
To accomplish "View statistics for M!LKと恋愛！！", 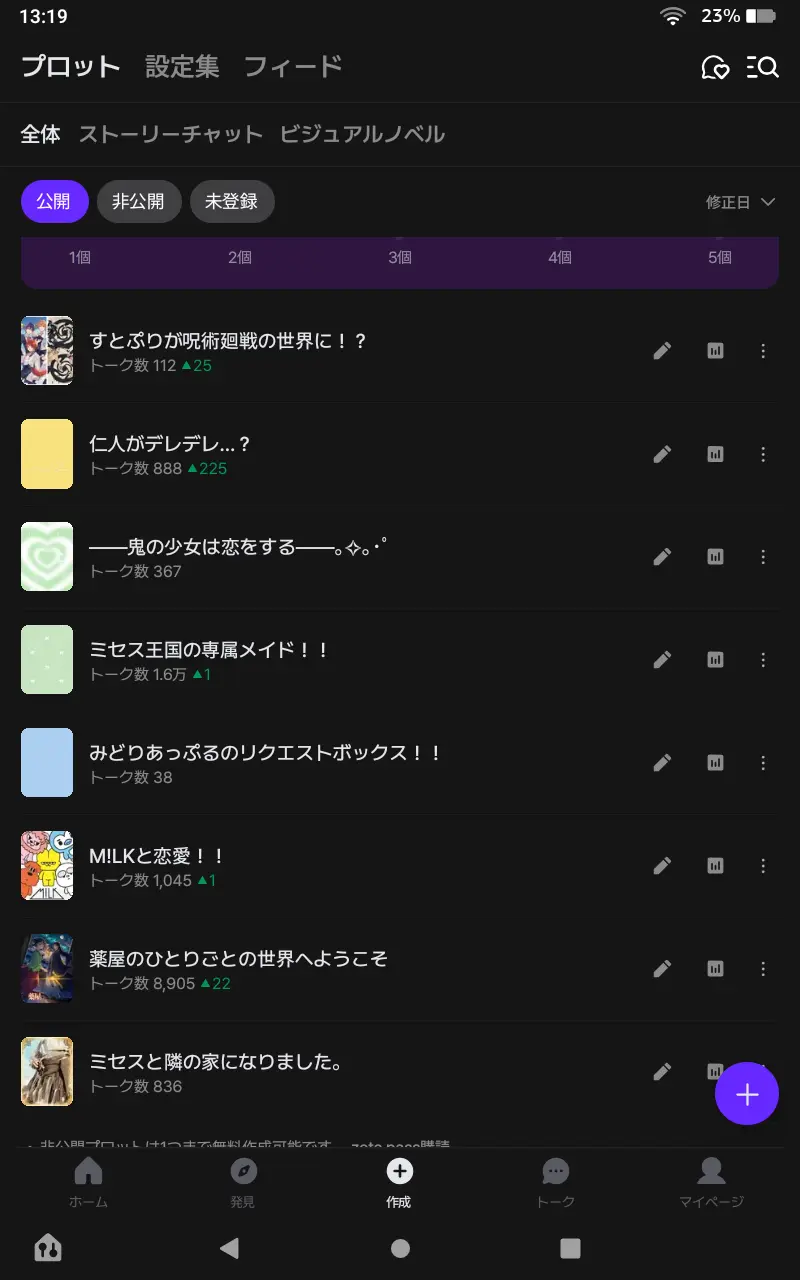I will tap(715, 866).
